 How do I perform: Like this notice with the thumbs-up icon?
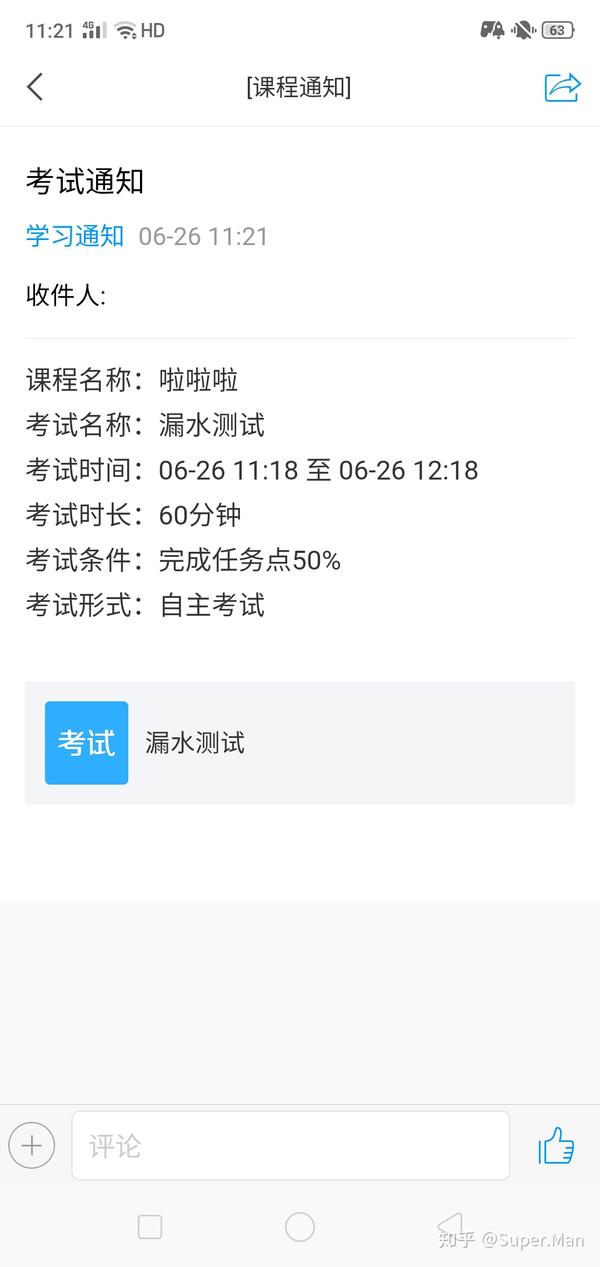pos(556,1145)
